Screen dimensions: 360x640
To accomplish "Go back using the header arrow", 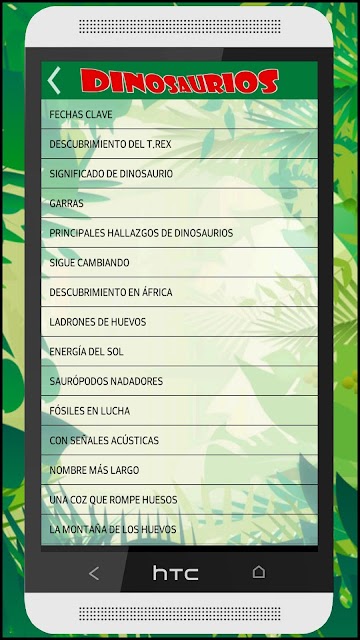I will pyautogui.click(x=54, y=80).
